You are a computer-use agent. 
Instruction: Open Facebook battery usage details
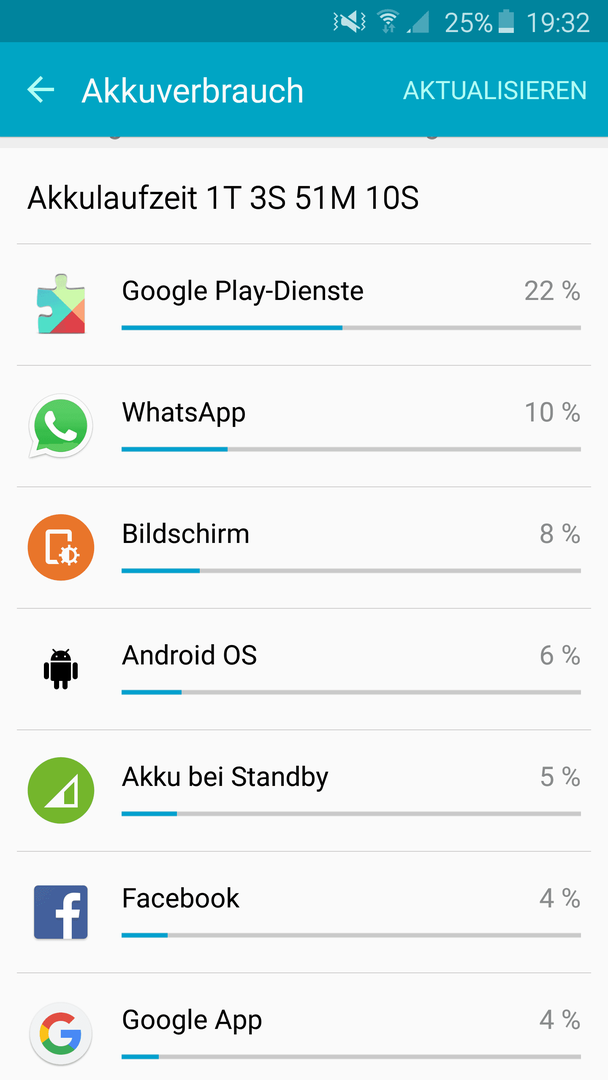304,912
